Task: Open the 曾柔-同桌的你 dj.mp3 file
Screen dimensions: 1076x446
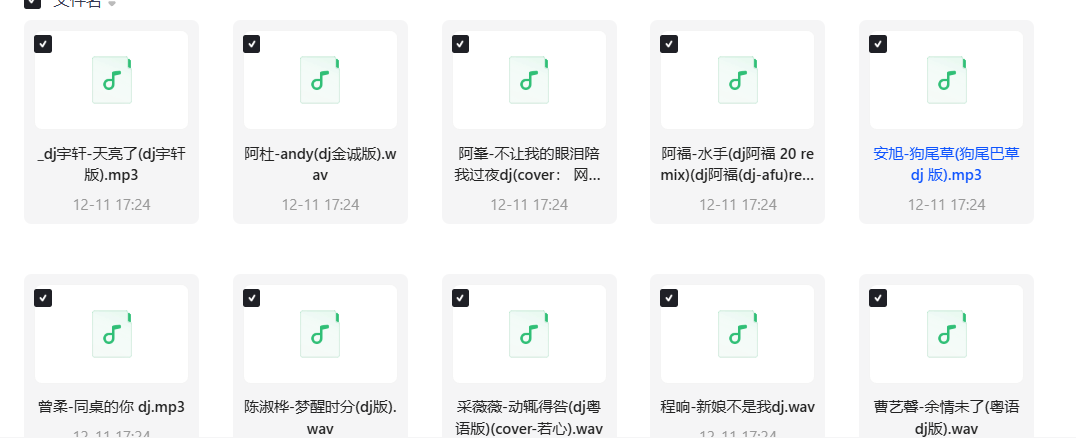Action: click(111, 407)
